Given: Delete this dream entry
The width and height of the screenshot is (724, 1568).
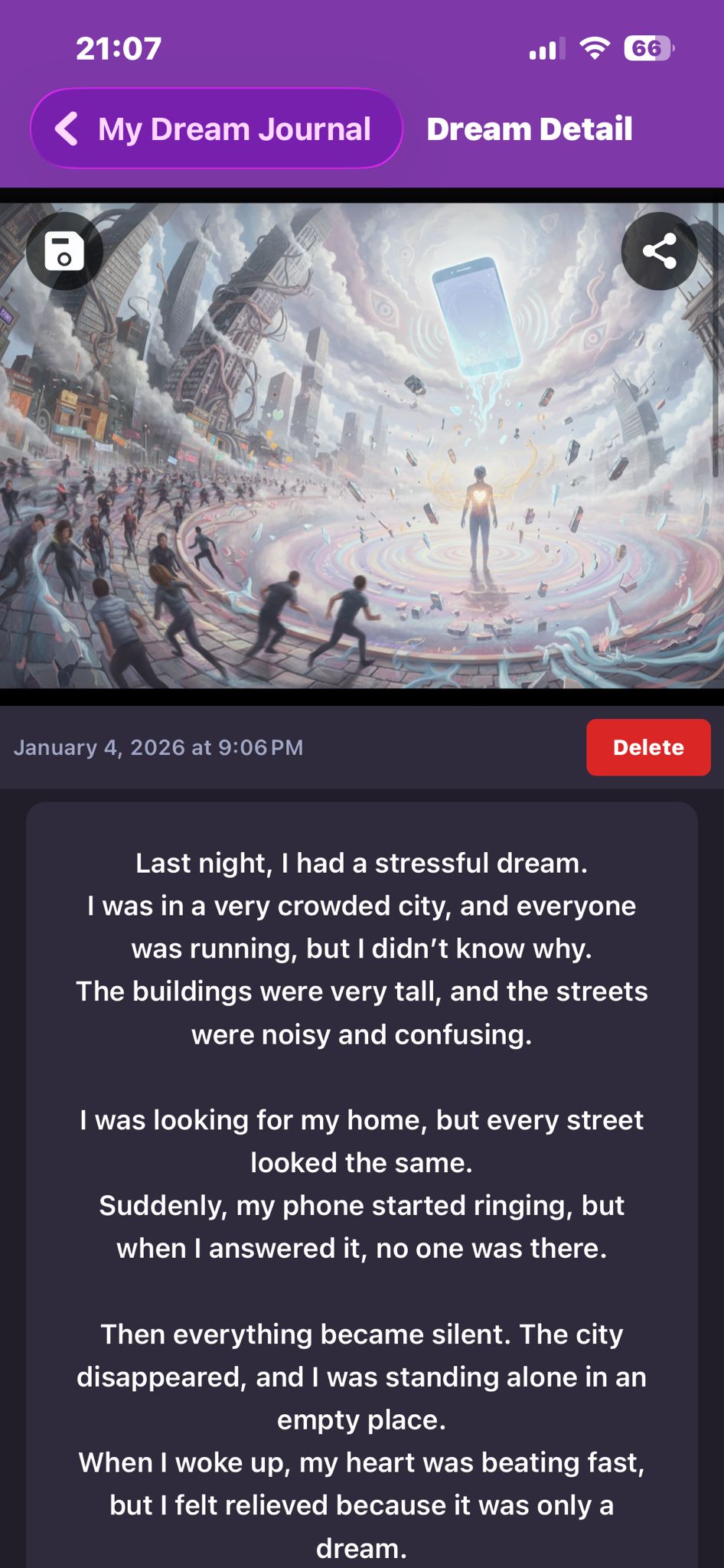Looking at the screenshot, I should coord(647,747).
